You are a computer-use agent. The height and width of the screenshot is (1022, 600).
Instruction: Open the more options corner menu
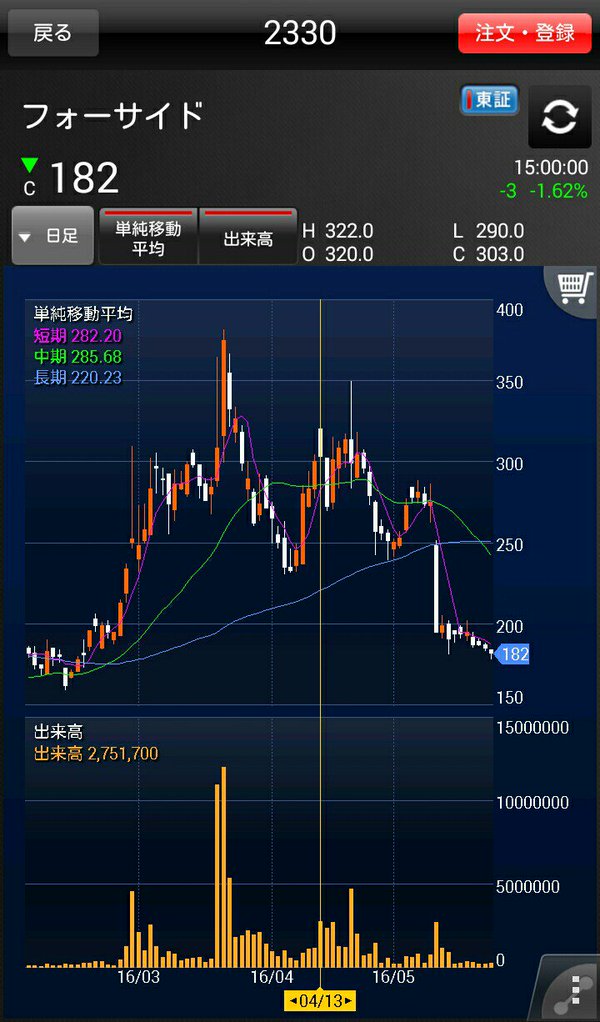click(x=574, y=989)
